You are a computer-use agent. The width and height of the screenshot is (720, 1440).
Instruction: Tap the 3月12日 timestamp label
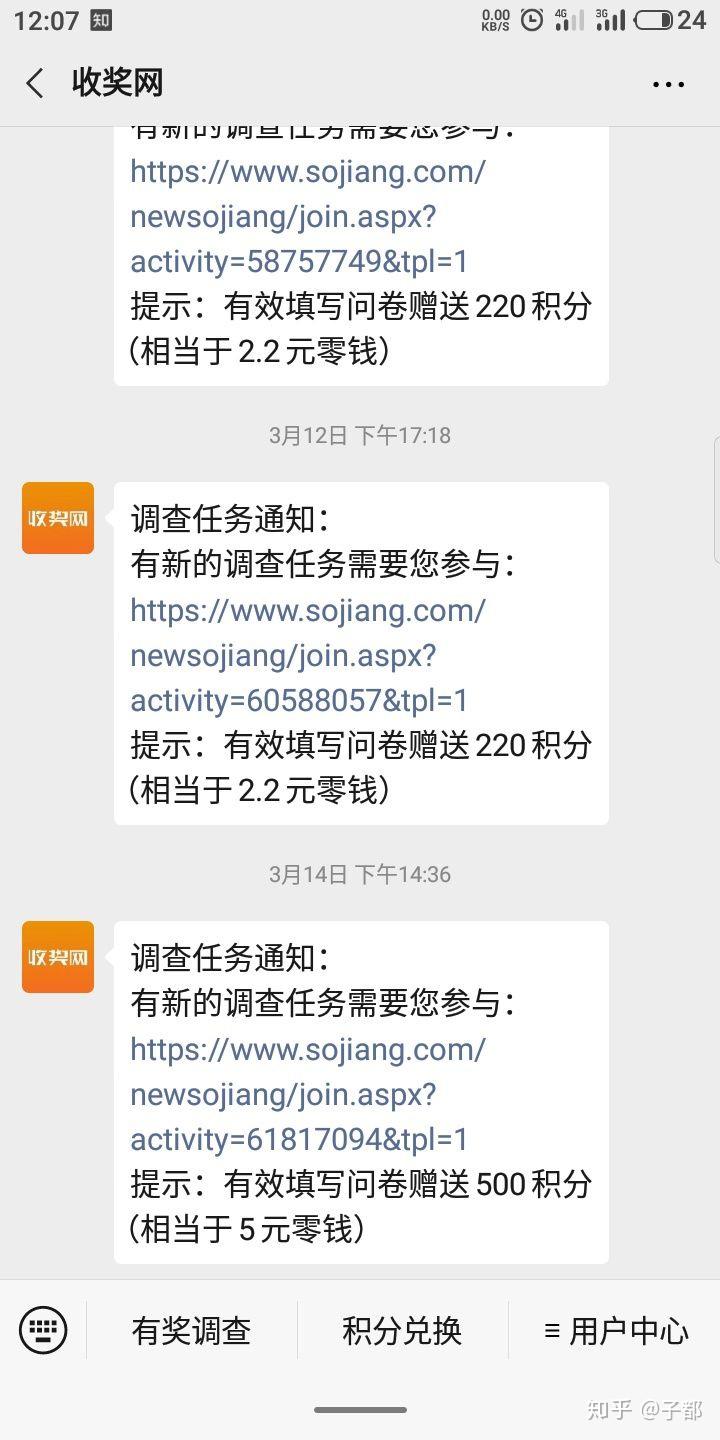click(360, 435)
